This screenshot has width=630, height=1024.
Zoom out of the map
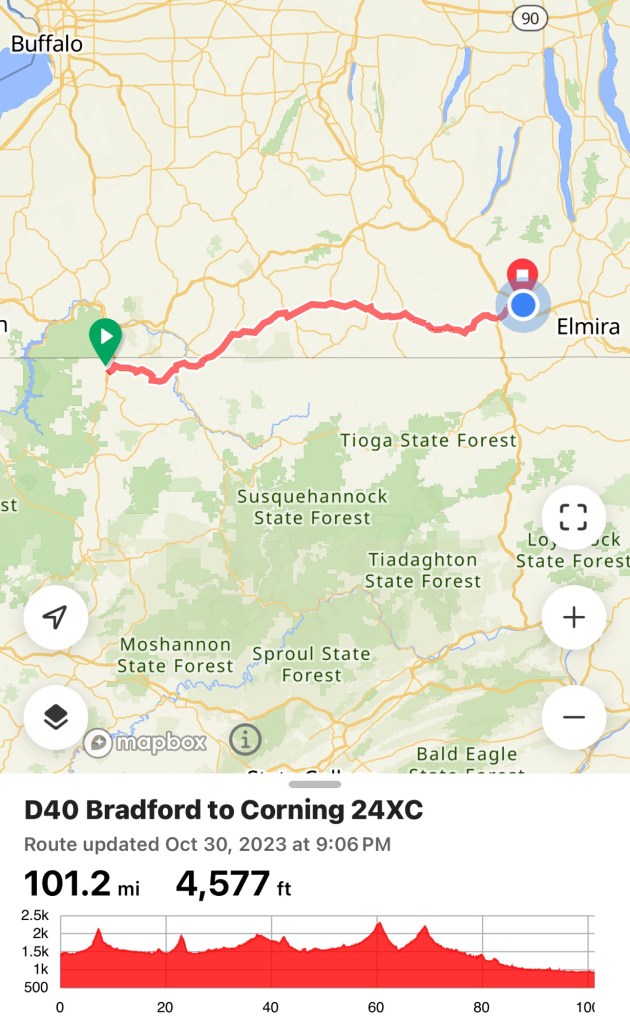(x=573, y=717)
